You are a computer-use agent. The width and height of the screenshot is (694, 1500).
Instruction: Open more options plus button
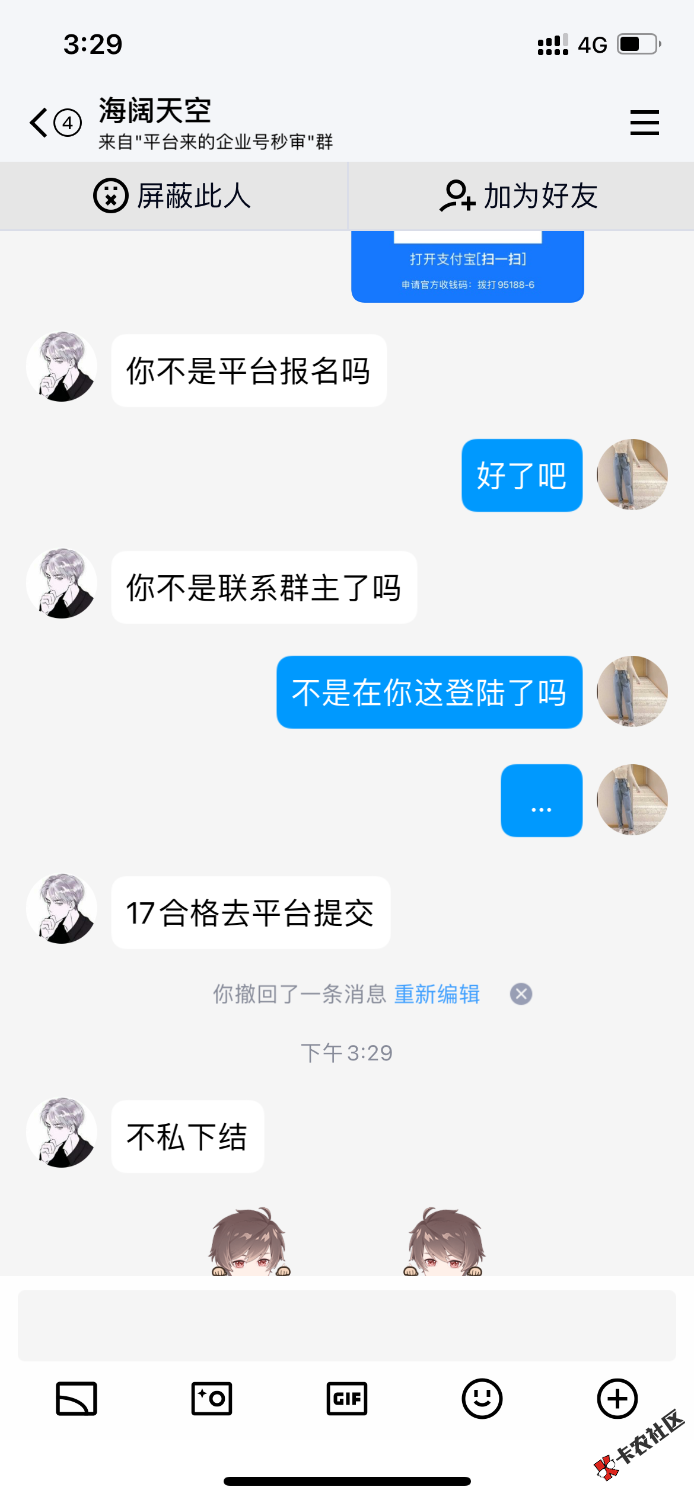(617, 1398)
